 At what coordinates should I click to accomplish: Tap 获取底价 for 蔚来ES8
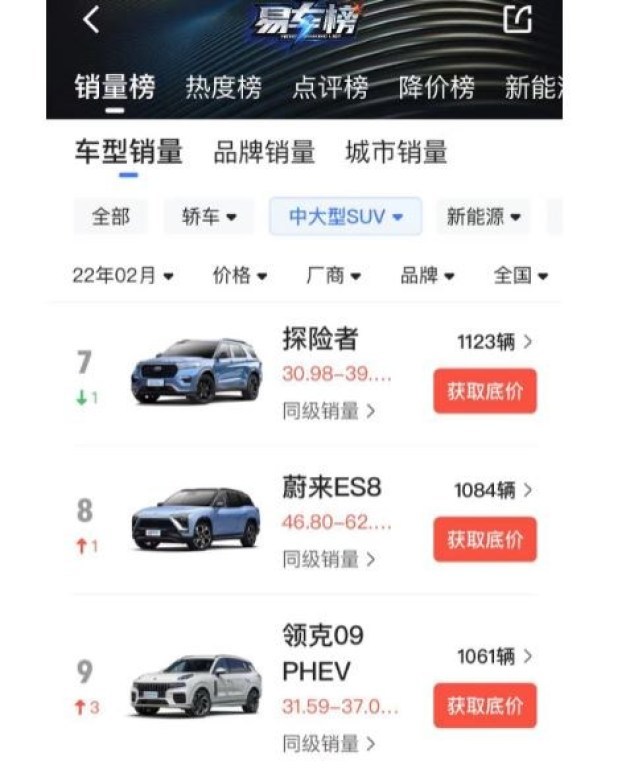[485, 539]
